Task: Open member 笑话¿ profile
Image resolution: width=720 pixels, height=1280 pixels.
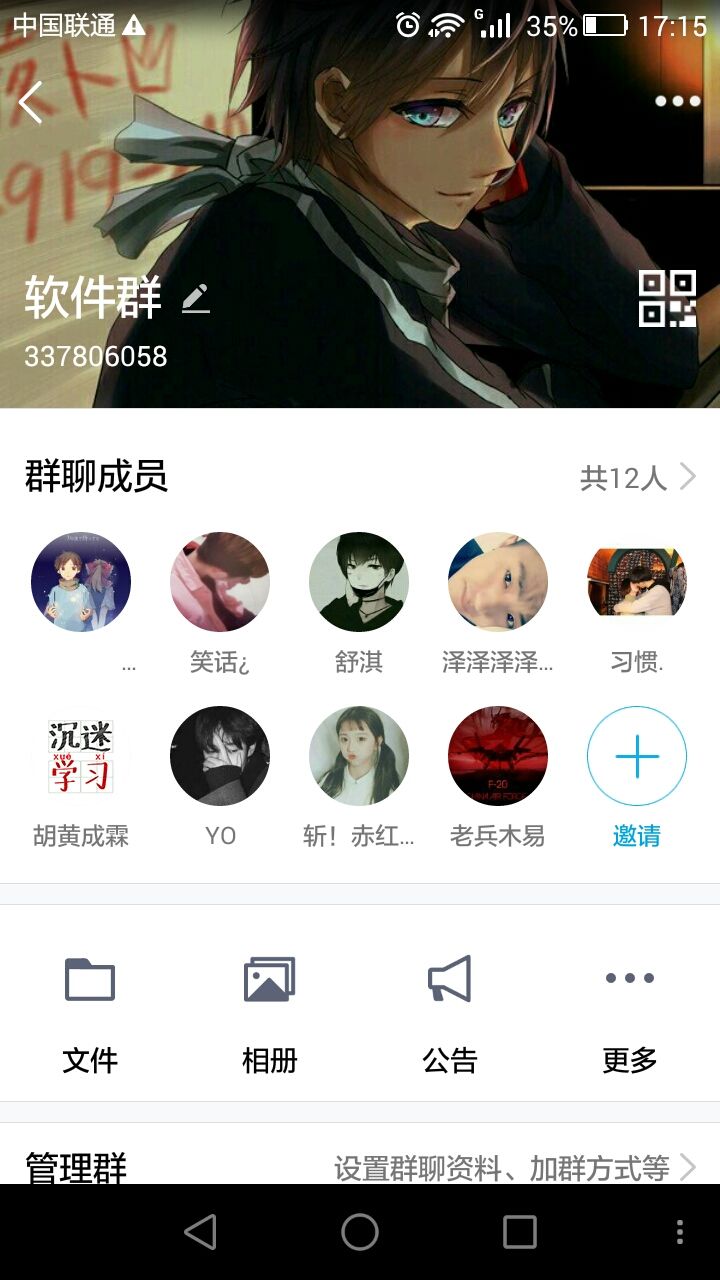Action: tap(220, 582)
